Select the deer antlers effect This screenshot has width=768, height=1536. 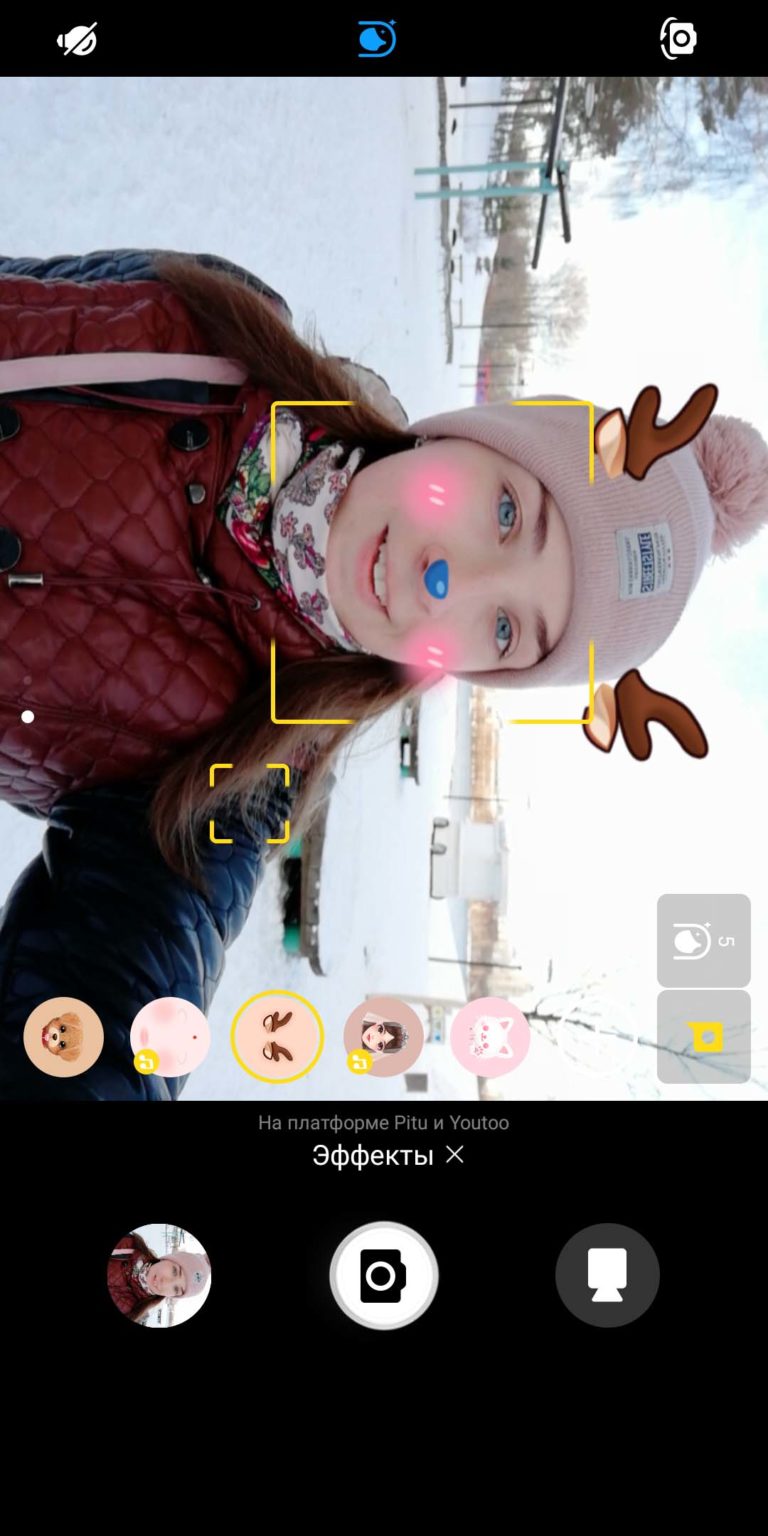tap(277, 1037)
